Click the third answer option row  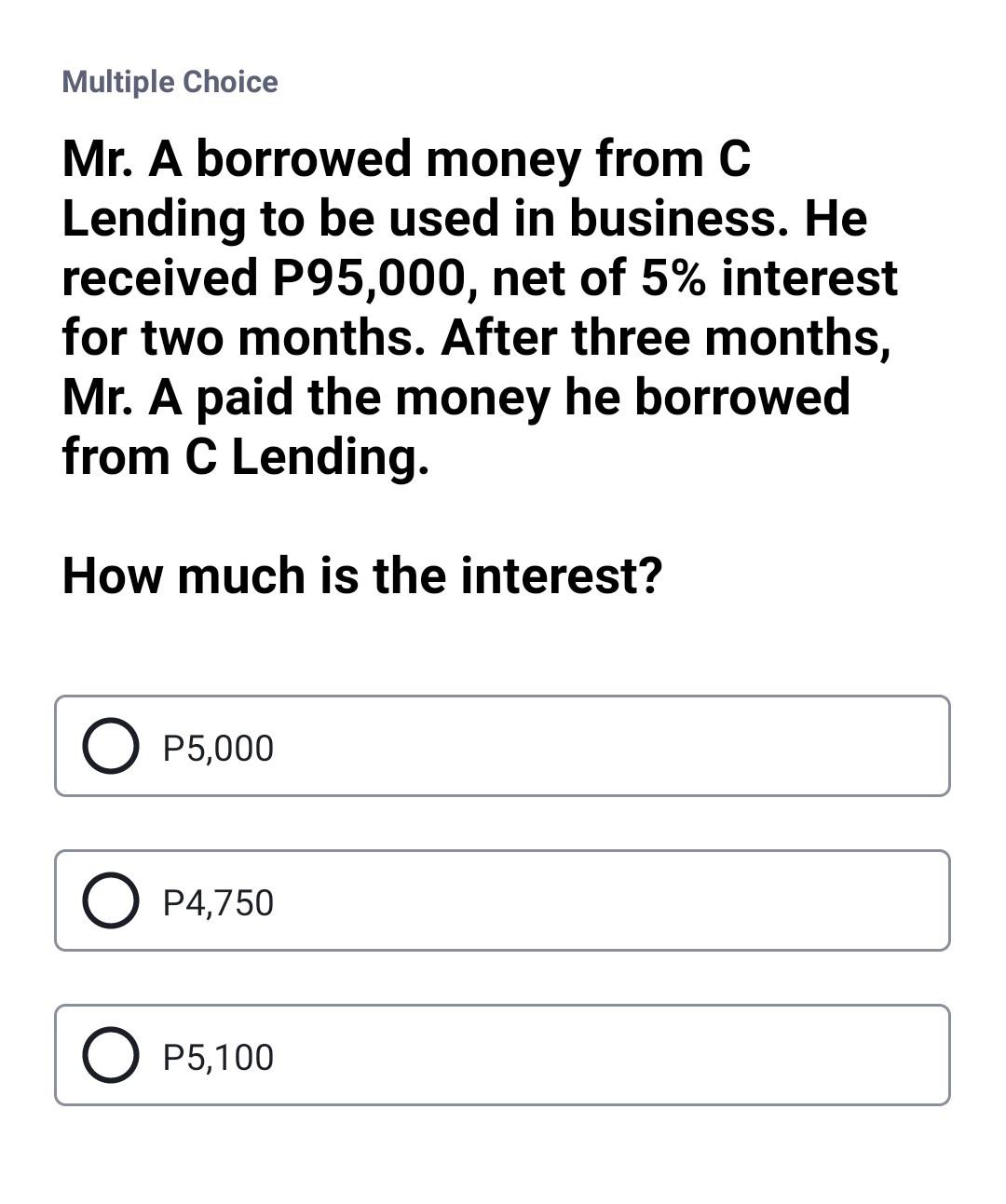pyautogui.click(x=503, y=1055)
